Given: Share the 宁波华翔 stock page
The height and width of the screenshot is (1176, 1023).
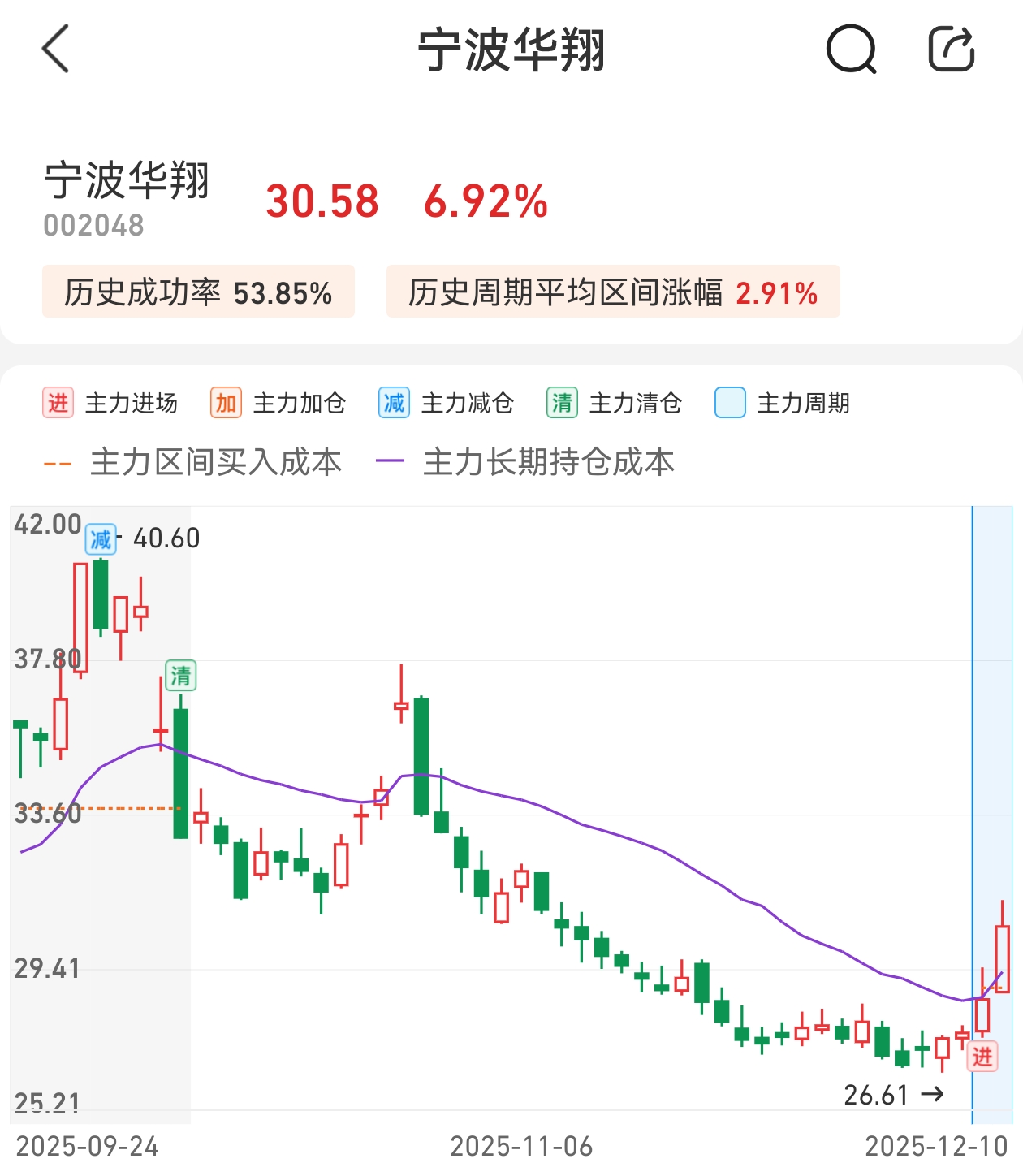Looking at the screenshot, I should [952, 49].
